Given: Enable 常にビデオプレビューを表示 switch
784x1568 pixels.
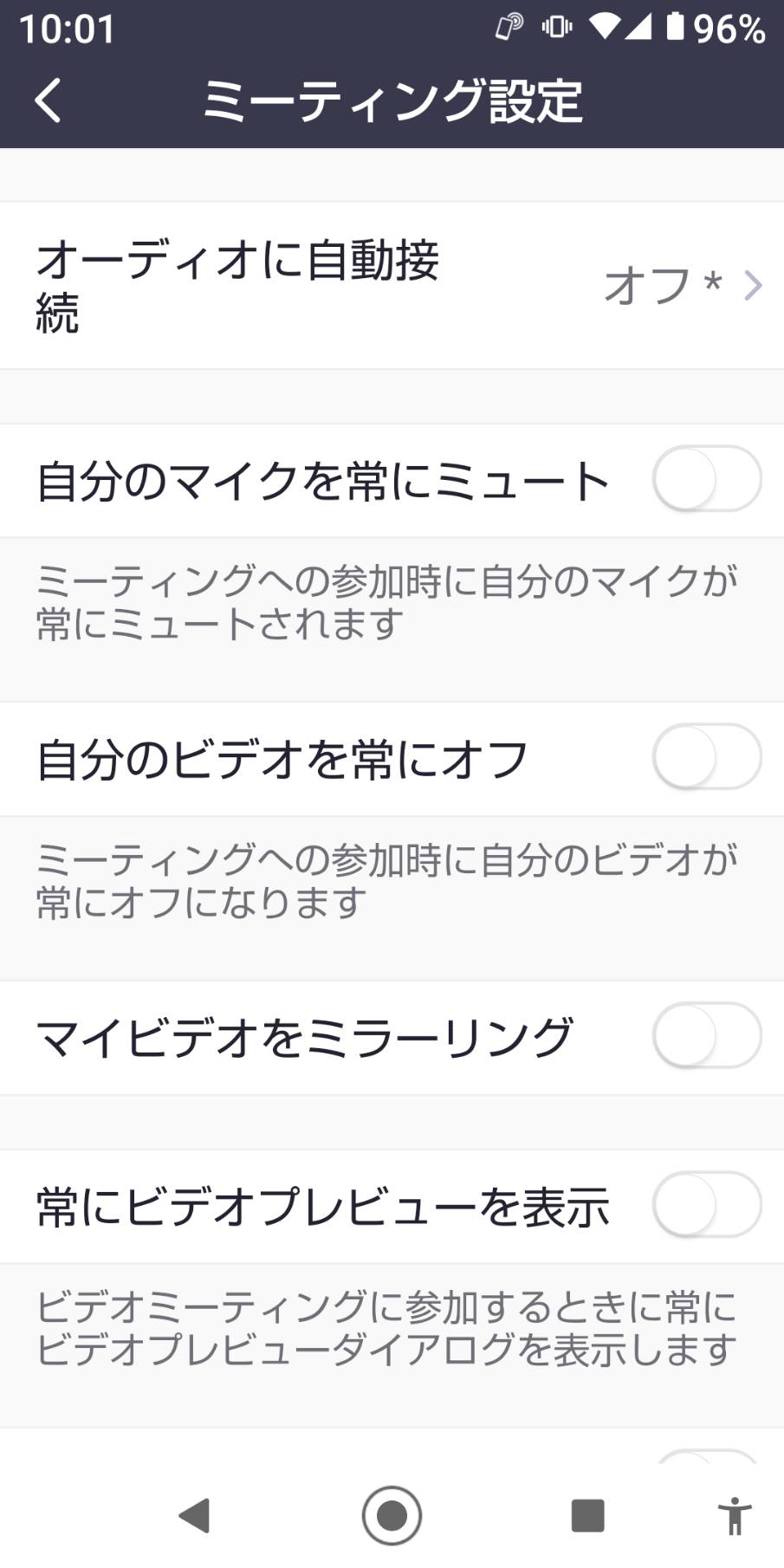Looking at the screenshot, I should click(x=707, y=1205).
